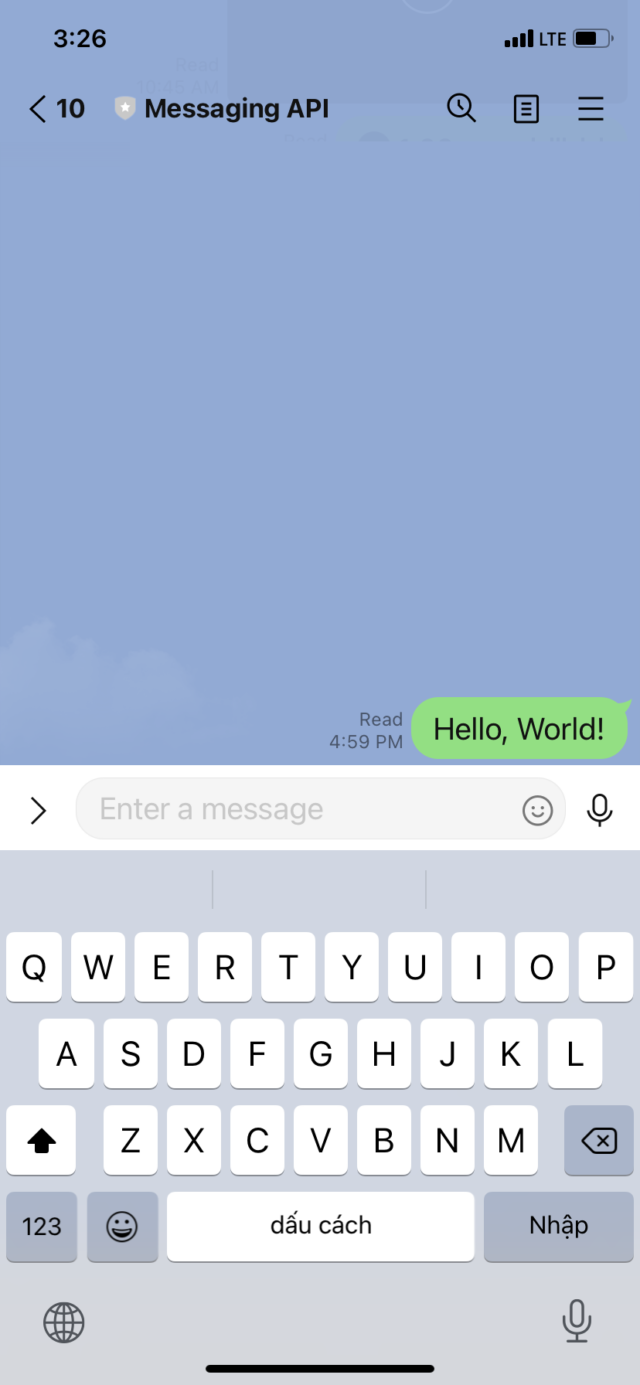640x1385 pixels.
Task: Start dictation with keyboard microphone
Action: tap(576, 1321)
